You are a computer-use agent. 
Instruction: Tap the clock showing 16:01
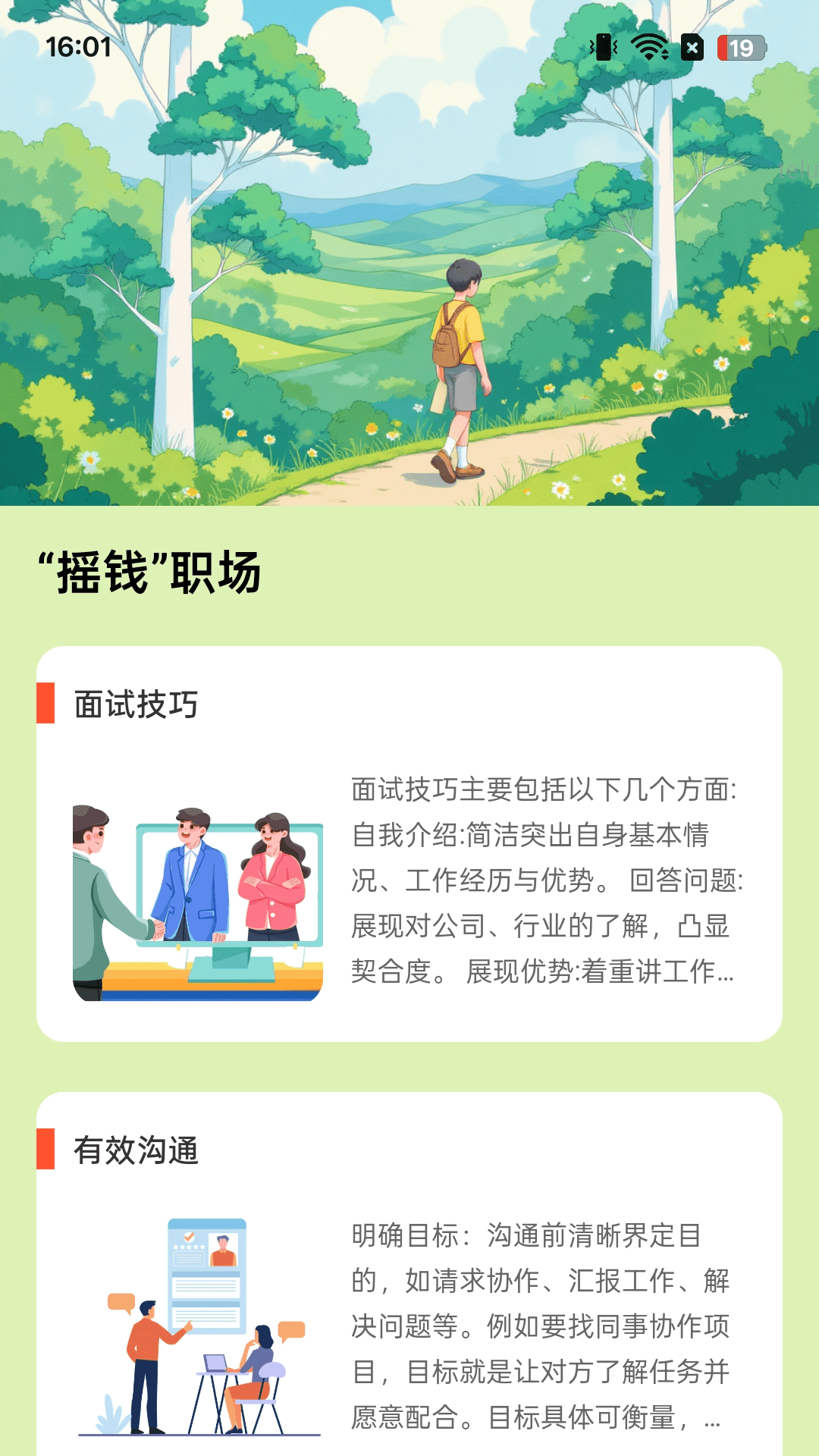pyautogui.click(x=77, y=49)
